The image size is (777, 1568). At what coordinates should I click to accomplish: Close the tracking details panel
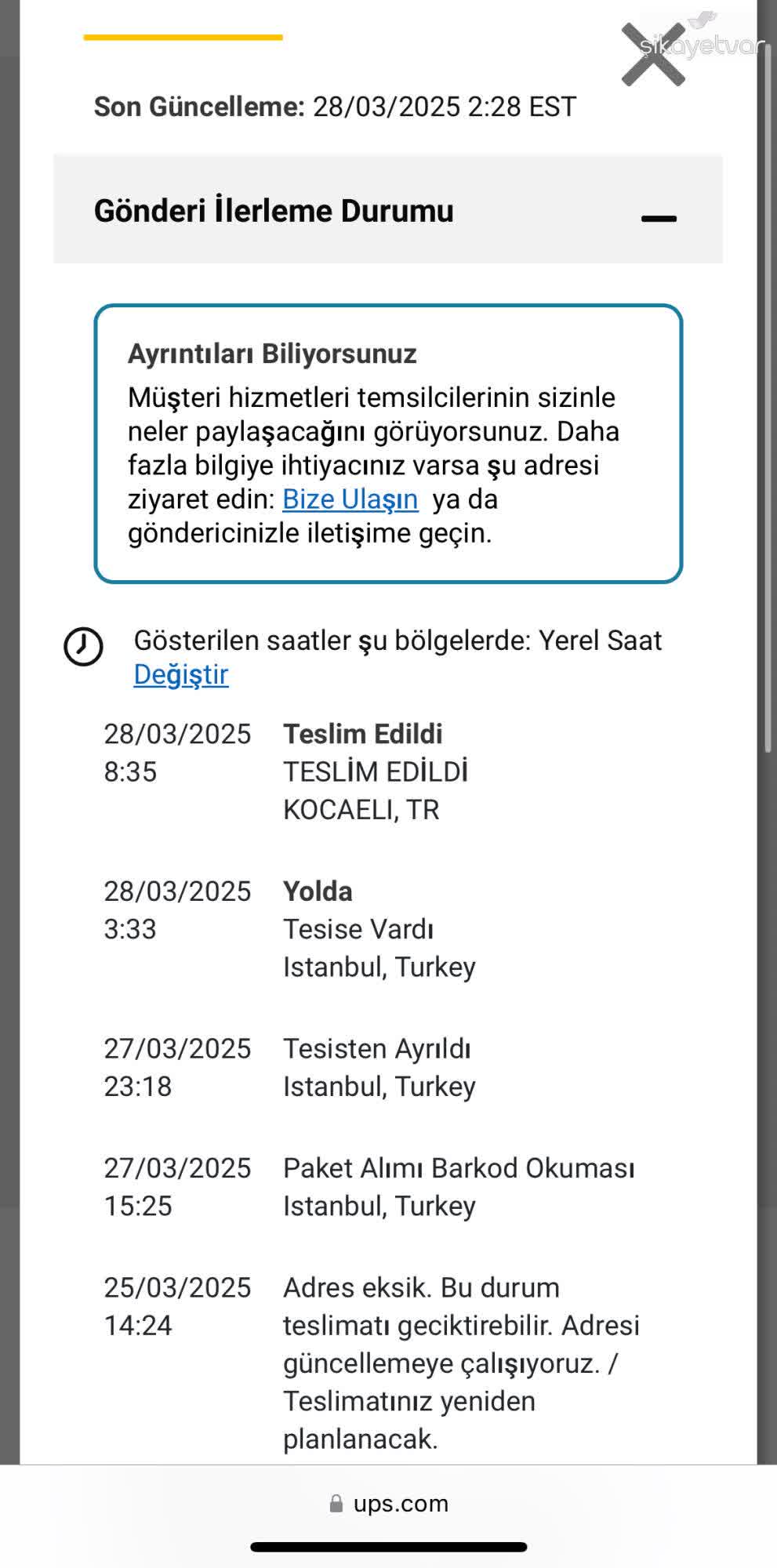653,54
